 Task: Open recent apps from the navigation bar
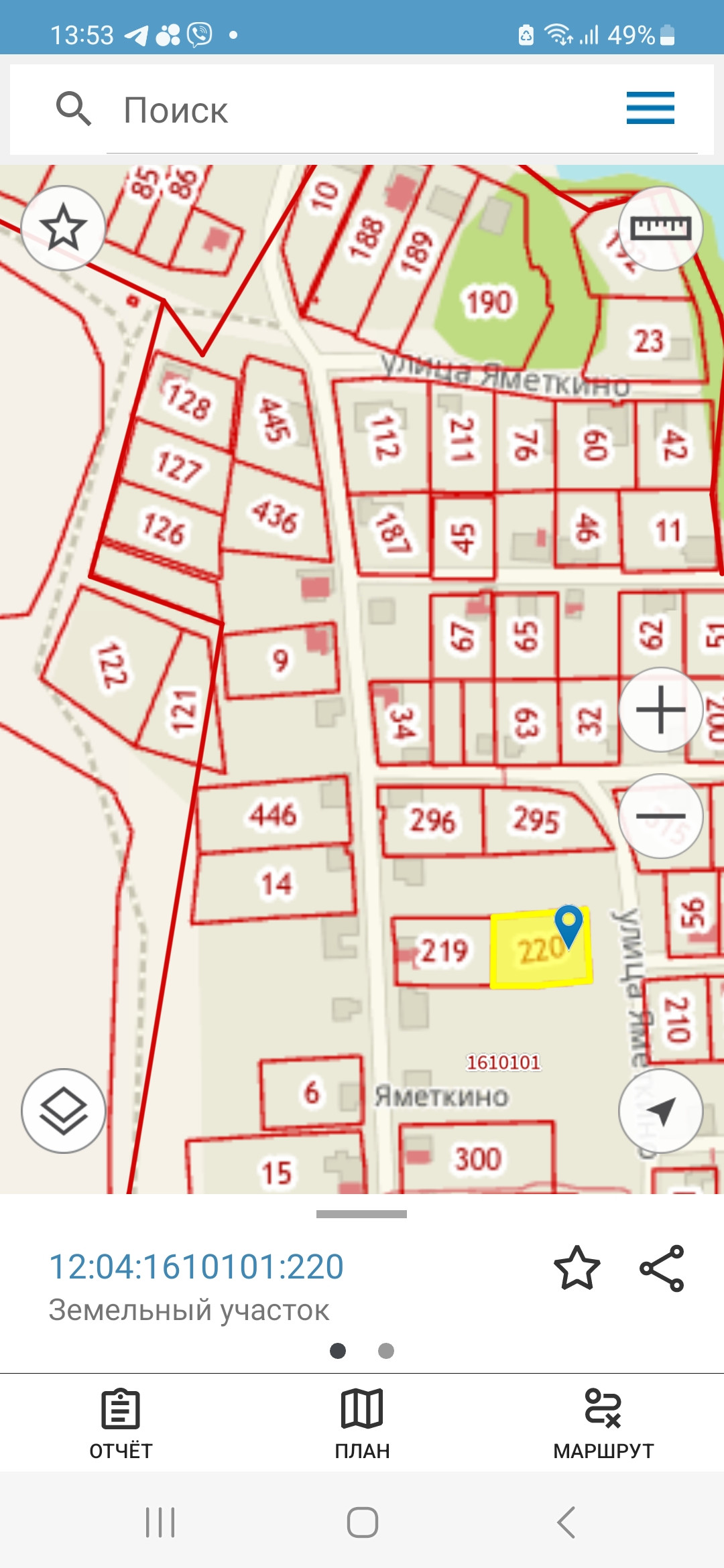pos(160,1522)
